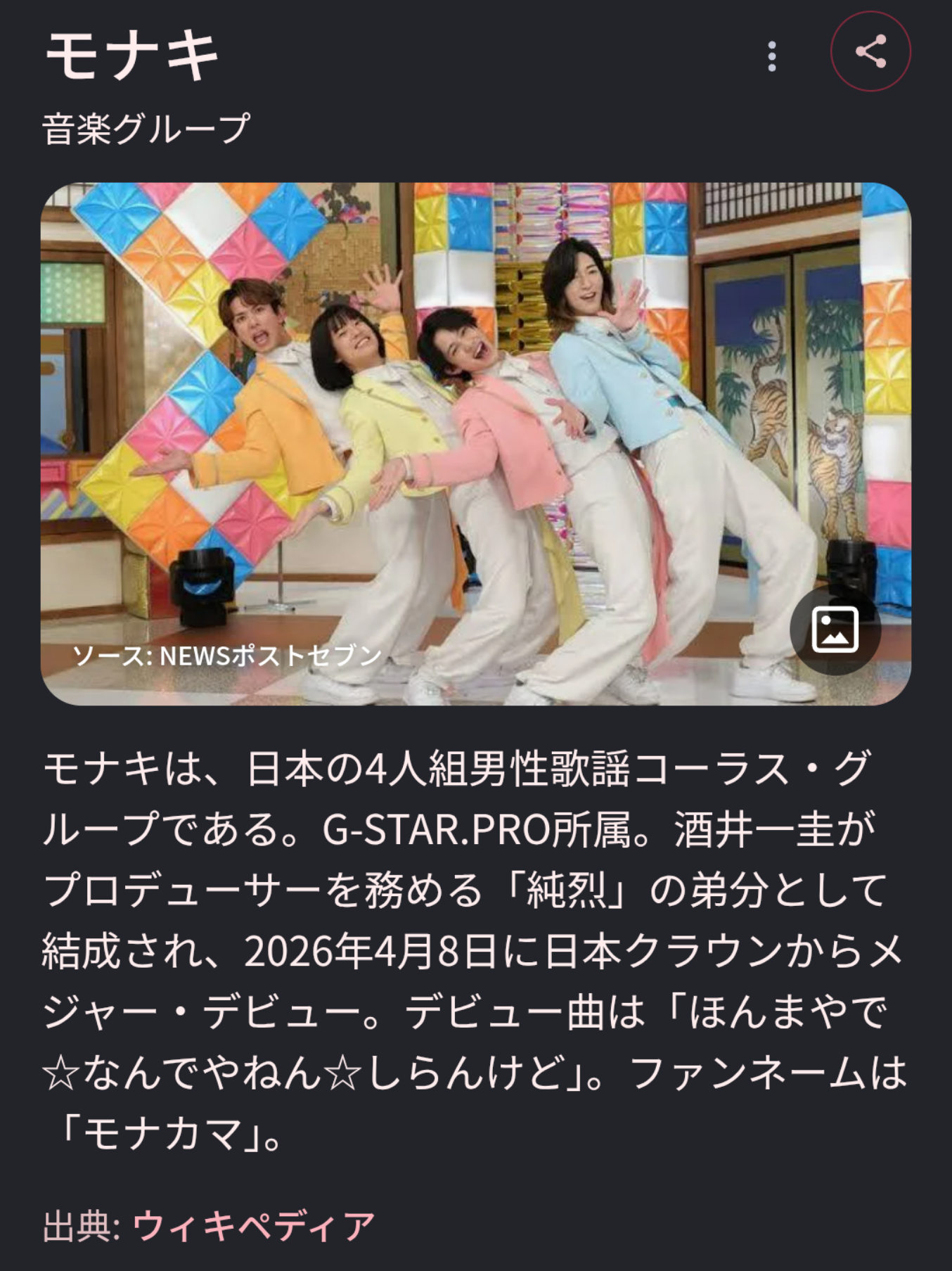This screenshot has width=952, height=1271.
Task: Open the モナキ group photo
Action: point(476,444)
